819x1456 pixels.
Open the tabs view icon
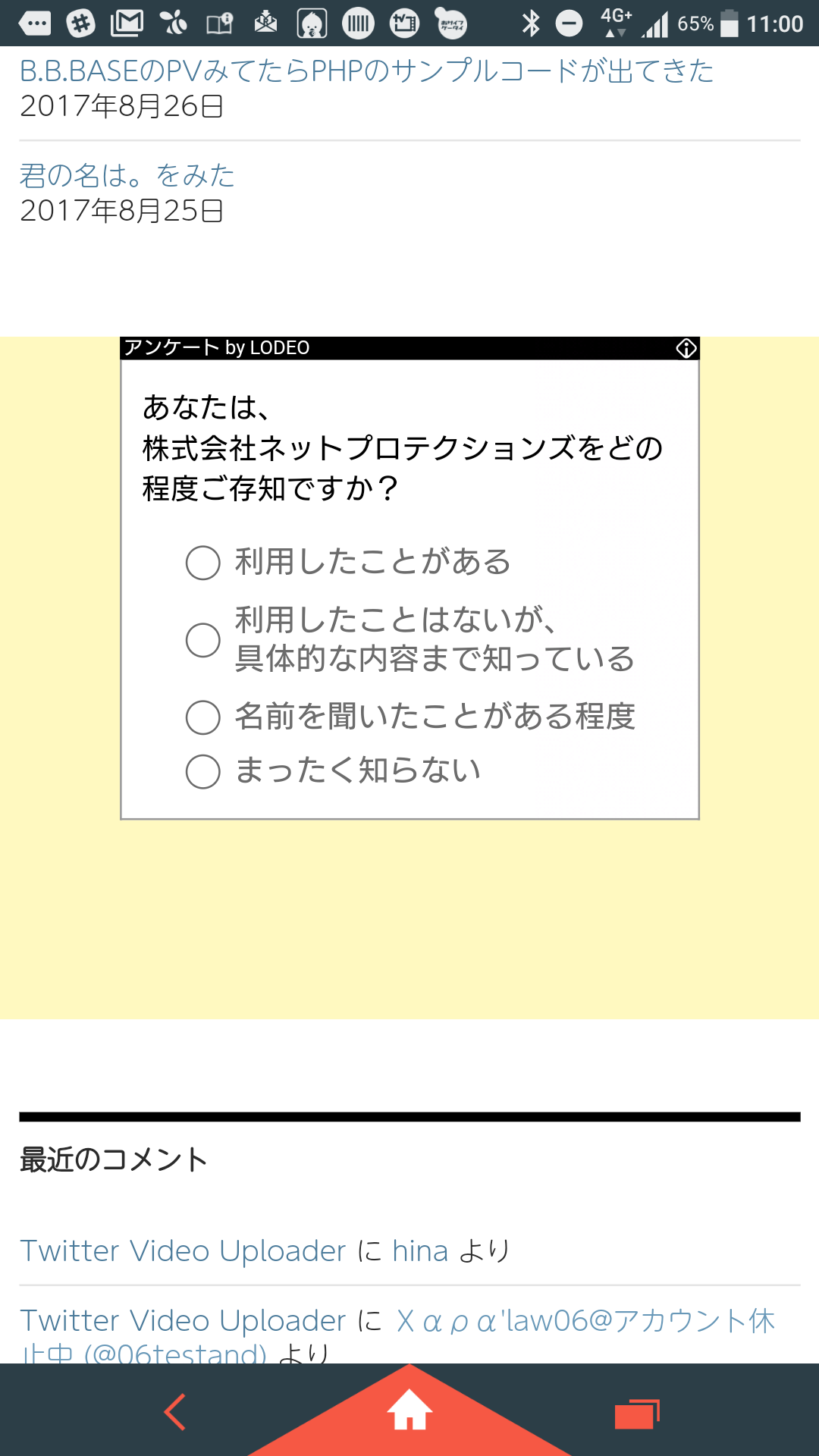637,1414
